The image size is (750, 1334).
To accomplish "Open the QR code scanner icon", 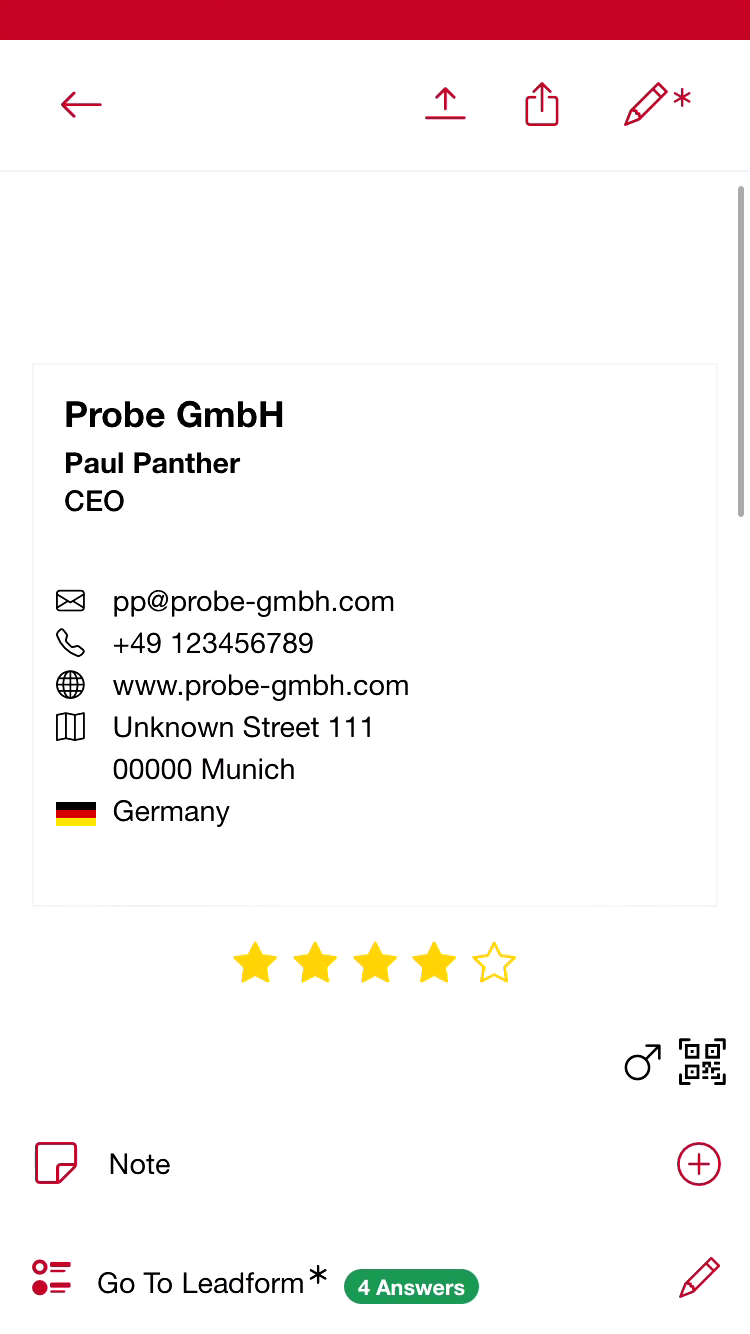I will [702, 1062].
